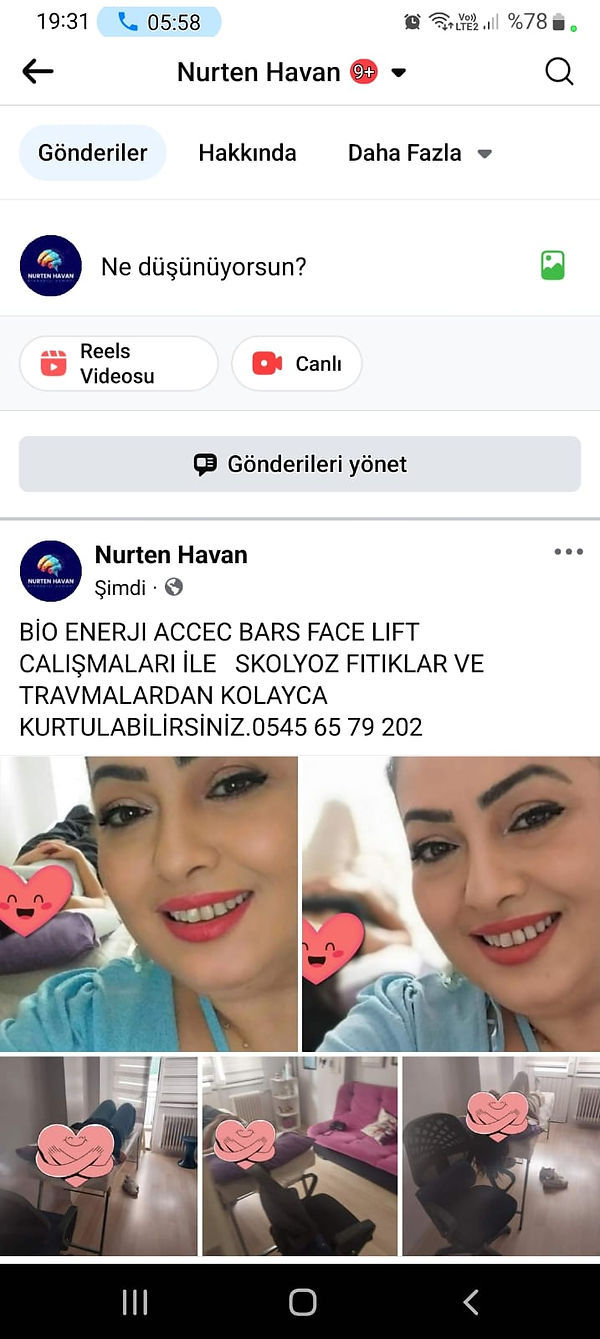Screen dimensions: 600x1339
Task: Go back using the top arrow
Action: (38, 71)
